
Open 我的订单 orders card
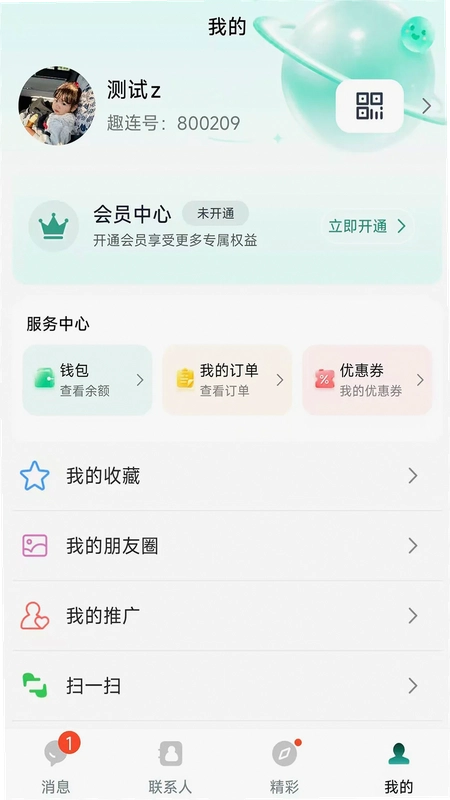click(227, 380)
